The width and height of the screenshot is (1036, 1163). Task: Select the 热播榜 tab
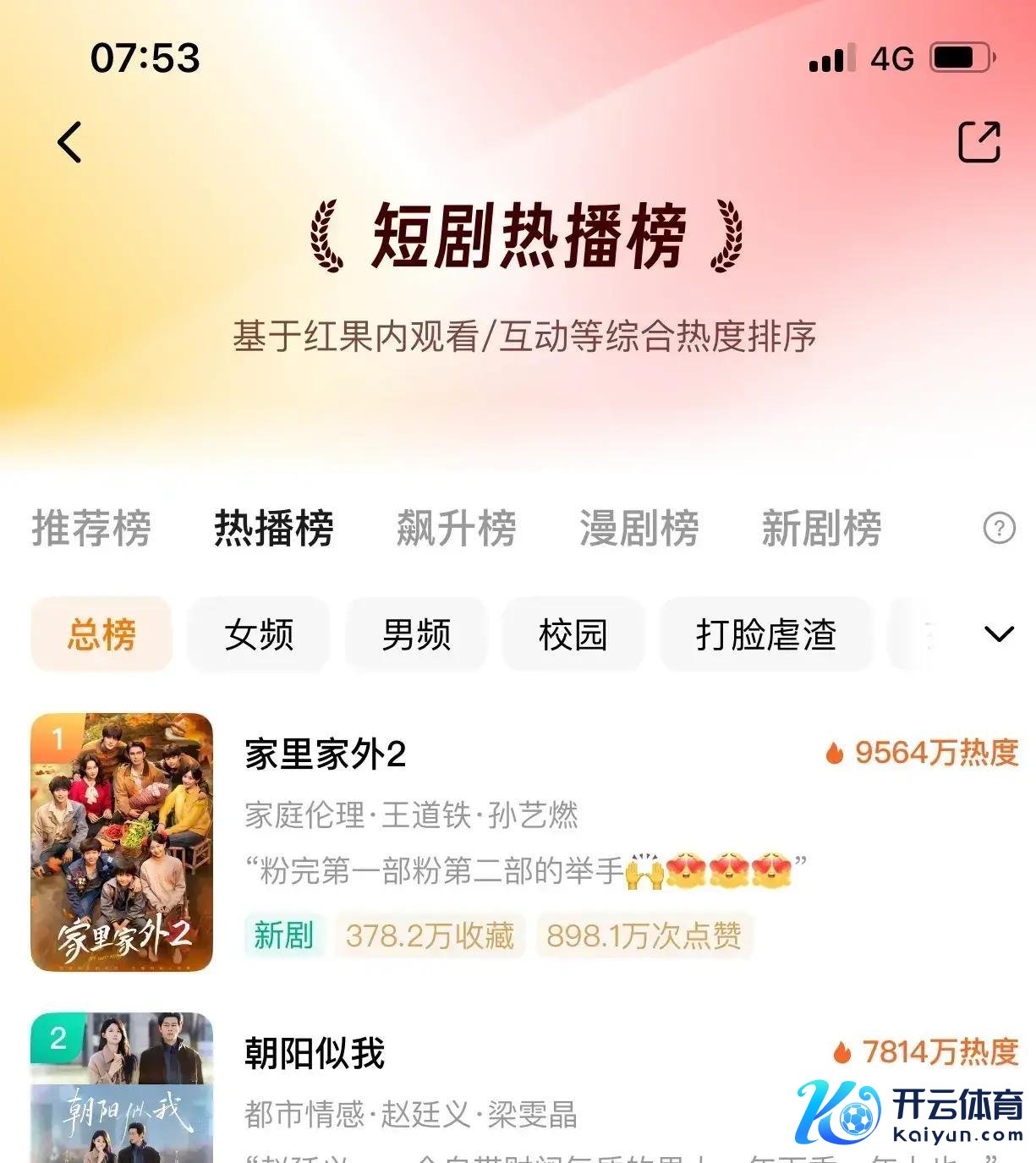pos(274,529)
